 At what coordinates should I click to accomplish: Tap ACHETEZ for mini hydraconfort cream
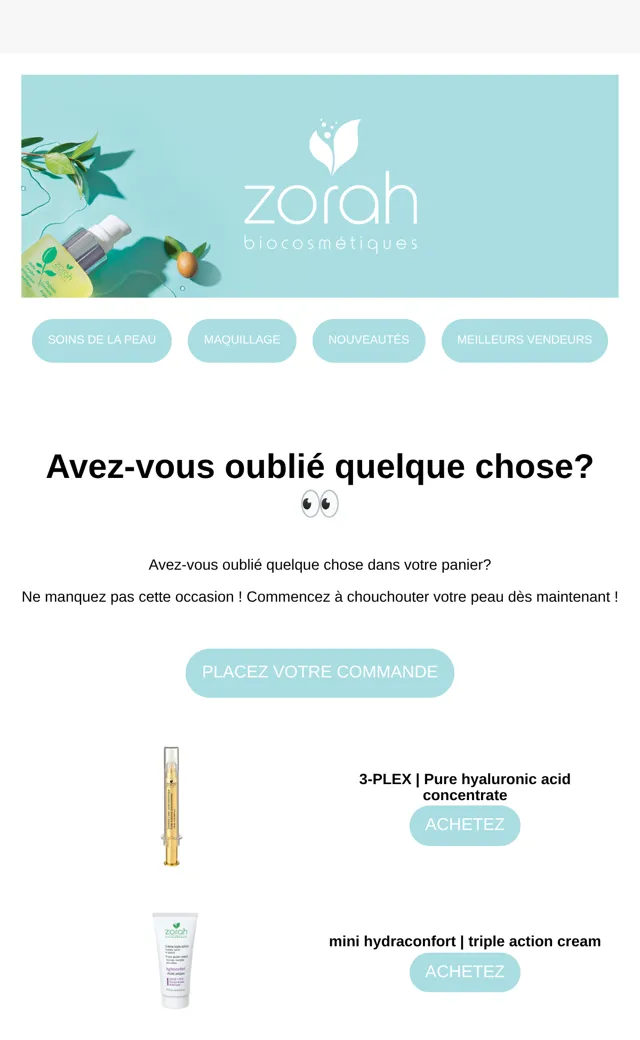click(465, 972)
